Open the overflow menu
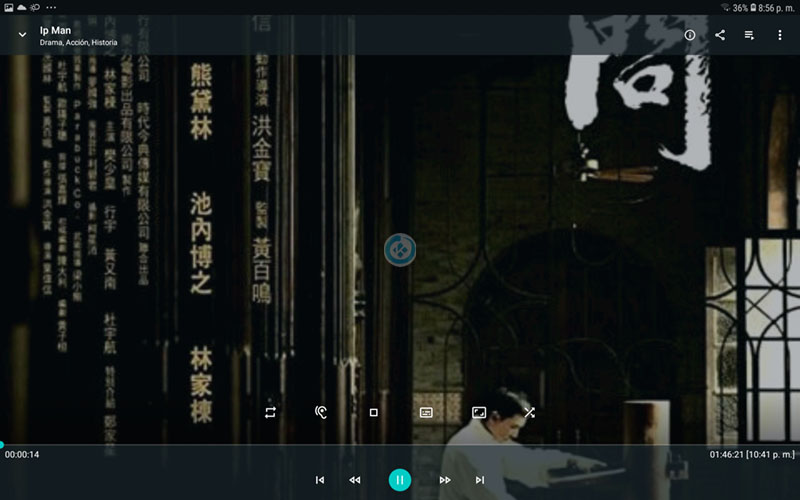Viewport: 800px width, 500px height. (780, 35)
